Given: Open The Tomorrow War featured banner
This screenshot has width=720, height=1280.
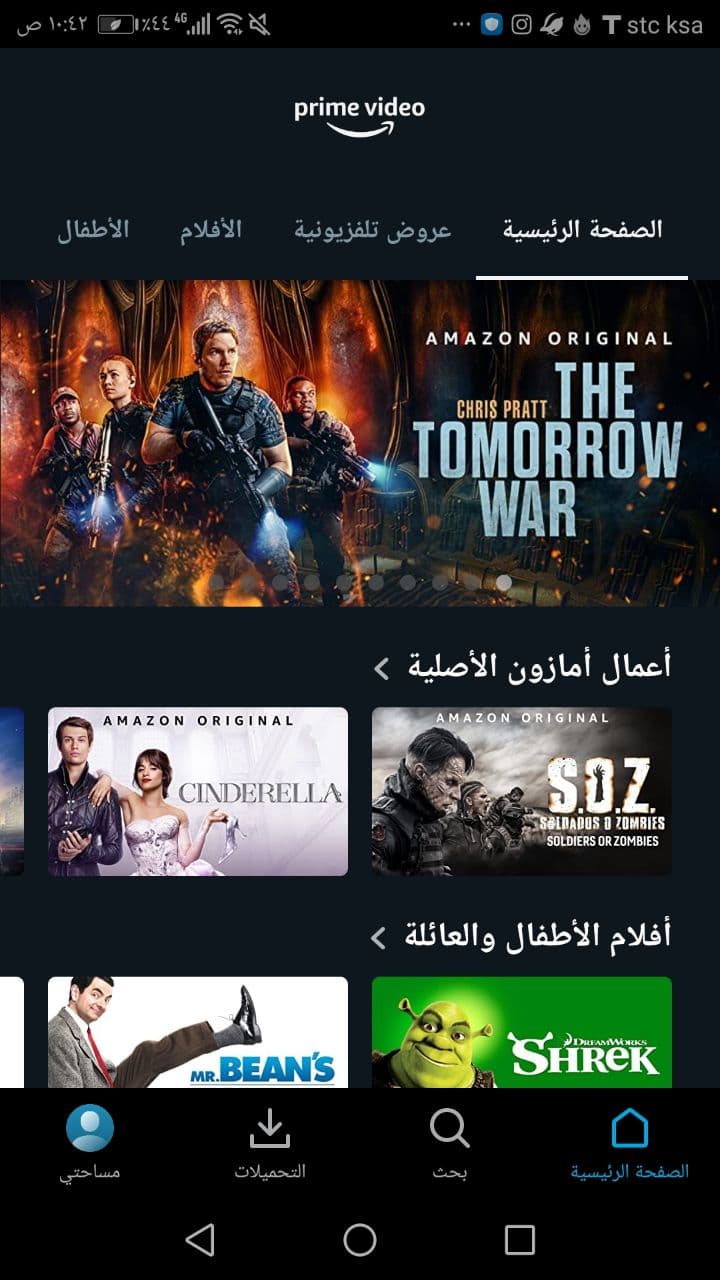Looking at the screenshot, I should point(360,442).
